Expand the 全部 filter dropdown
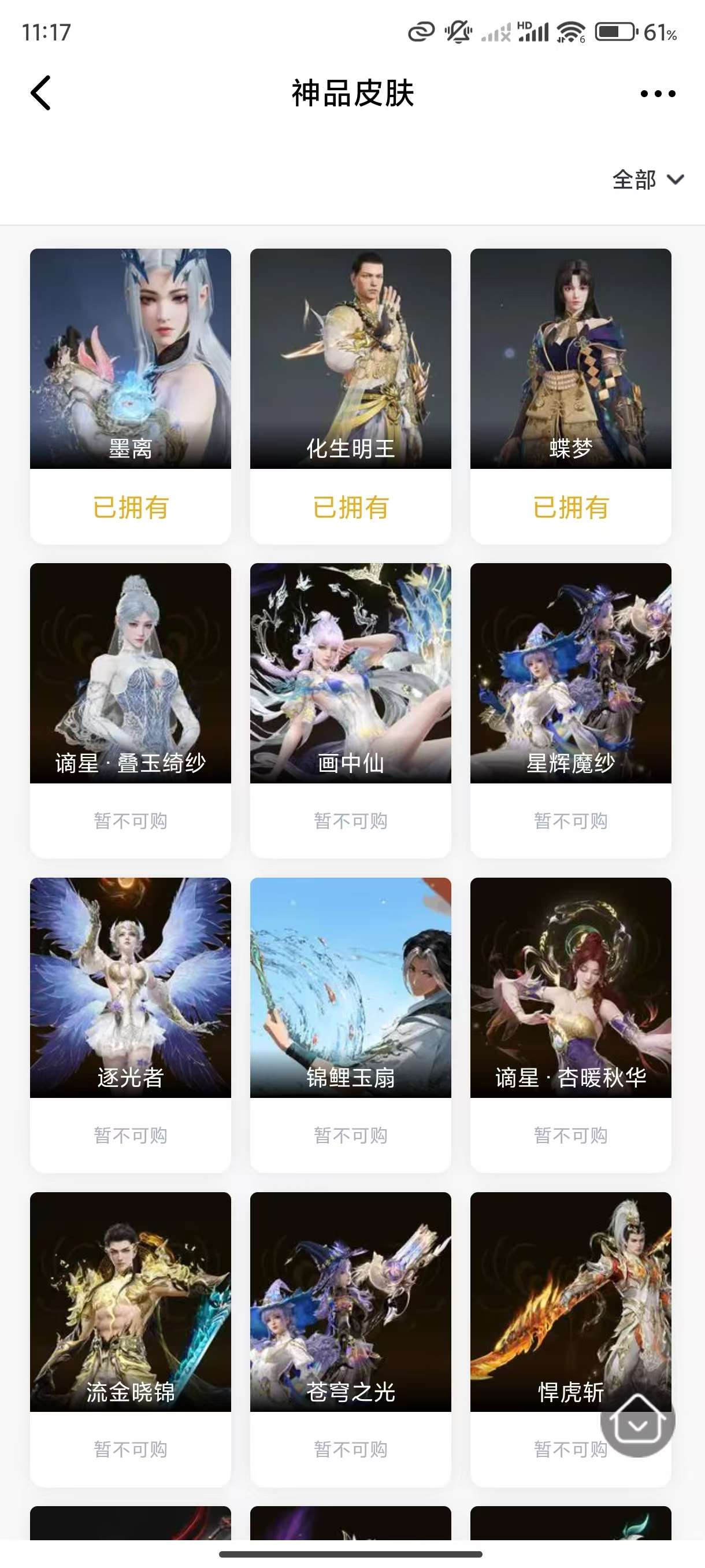The width and height of the screenshot is (705, 1568). pyautogui.click(x=647, y=180)
